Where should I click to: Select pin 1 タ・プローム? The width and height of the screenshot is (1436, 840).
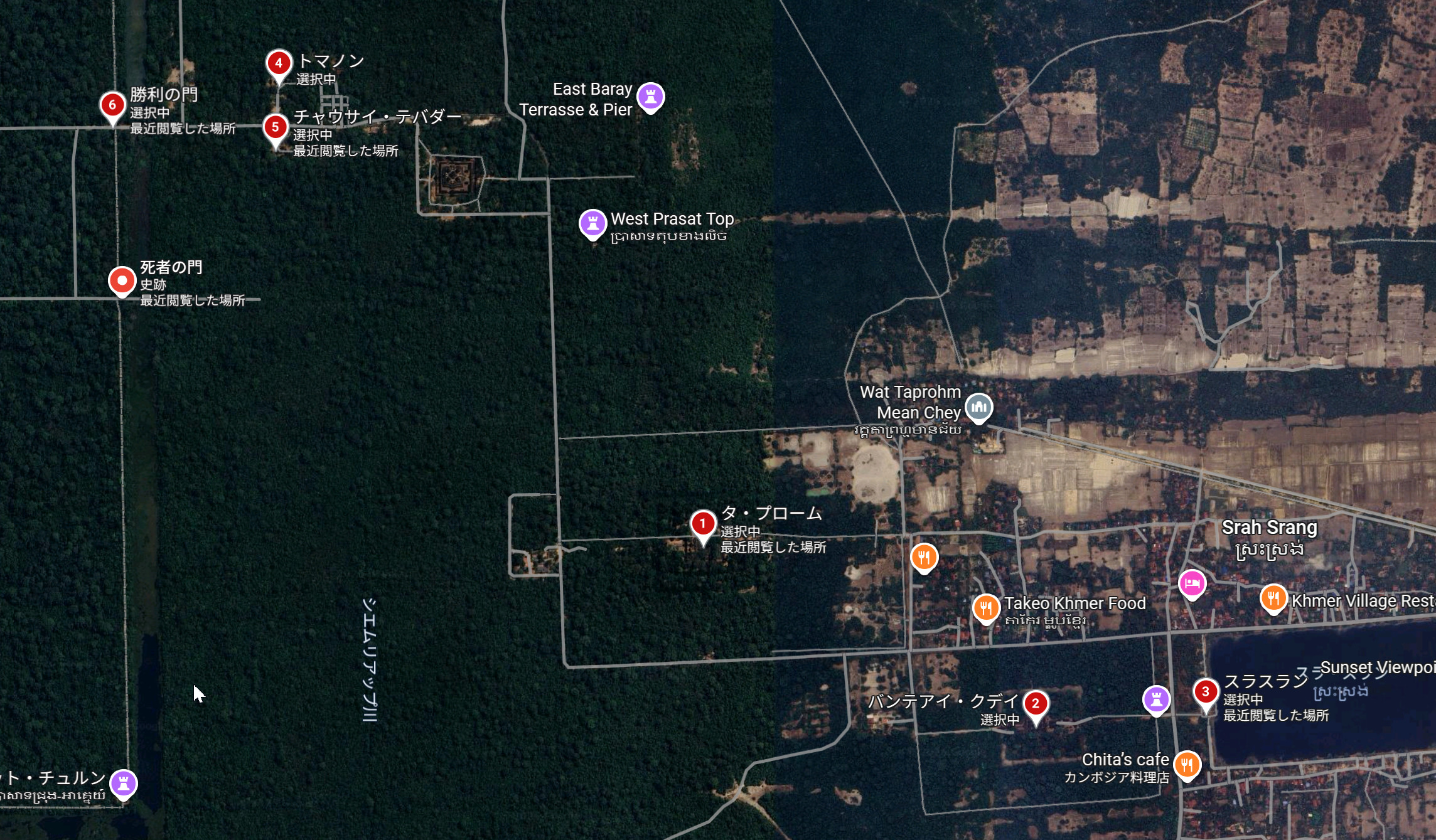click(703, 524)
